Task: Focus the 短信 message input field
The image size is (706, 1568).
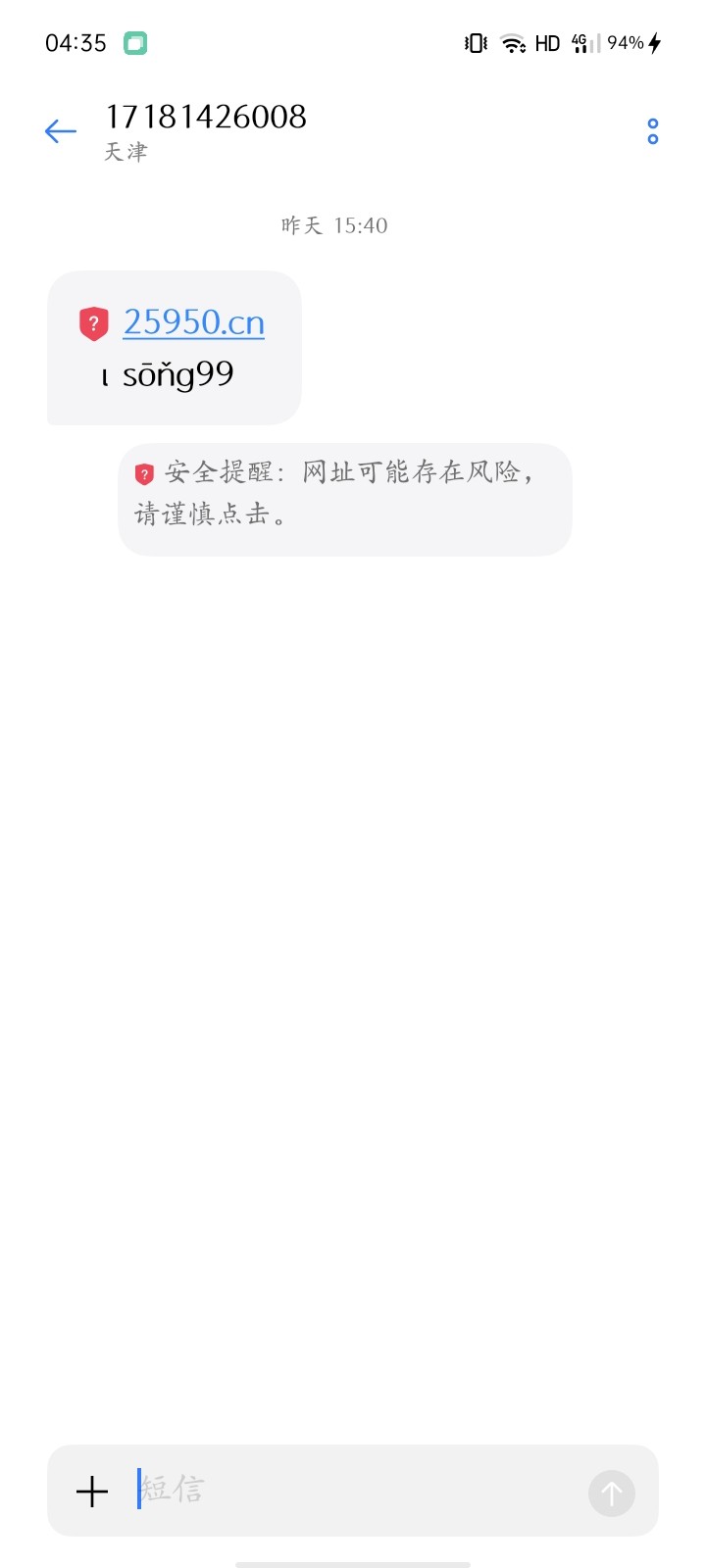Action: (x=353, y=1491)
